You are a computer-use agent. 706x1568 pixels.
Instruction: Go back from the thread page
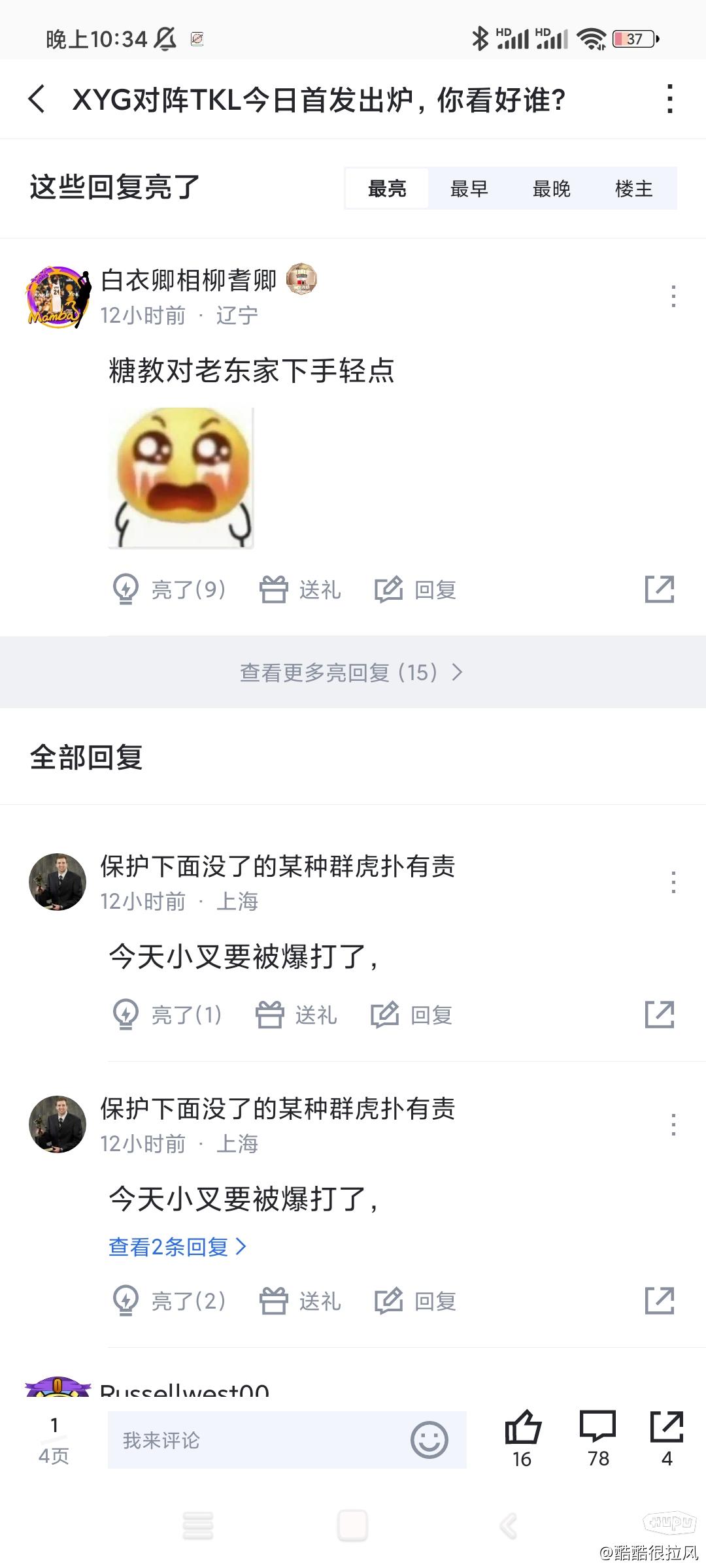pyautogui.click(x=37, y=99)
